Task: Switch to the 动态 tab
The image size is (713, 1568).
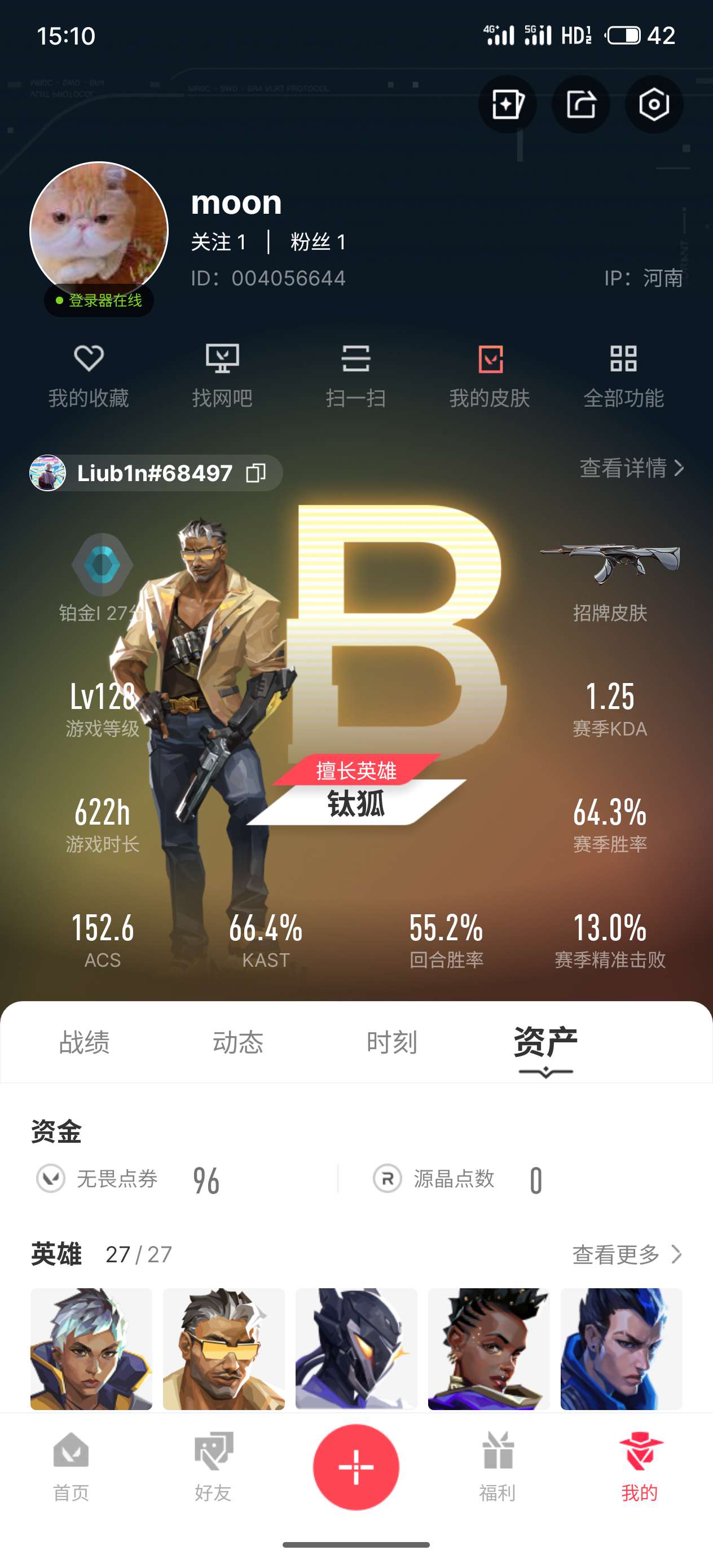Action: pyautogui.click(x=237, y=1042)
